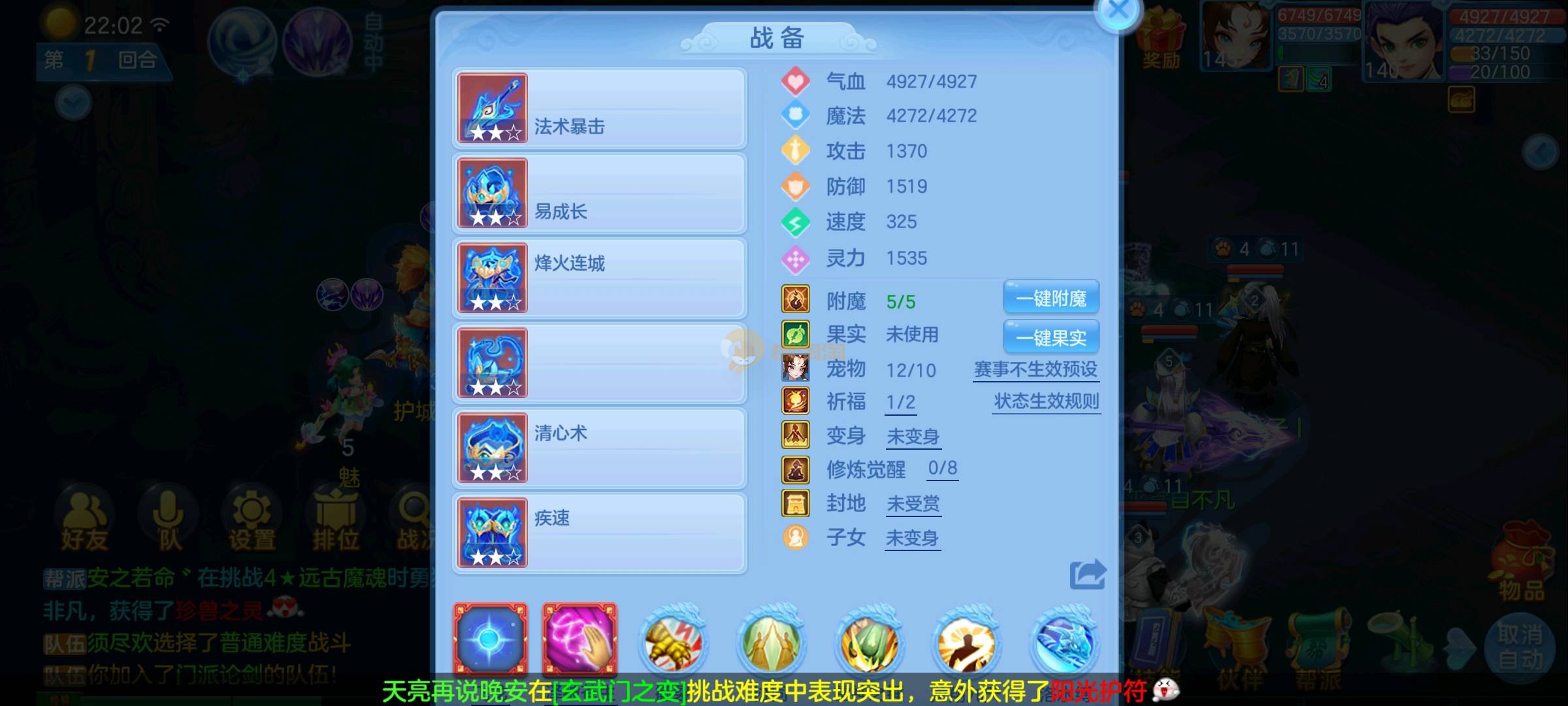Viewport: 1568px width, 706px height.
Task: View the 状态生效规则 link
Action: point(1047,401)
